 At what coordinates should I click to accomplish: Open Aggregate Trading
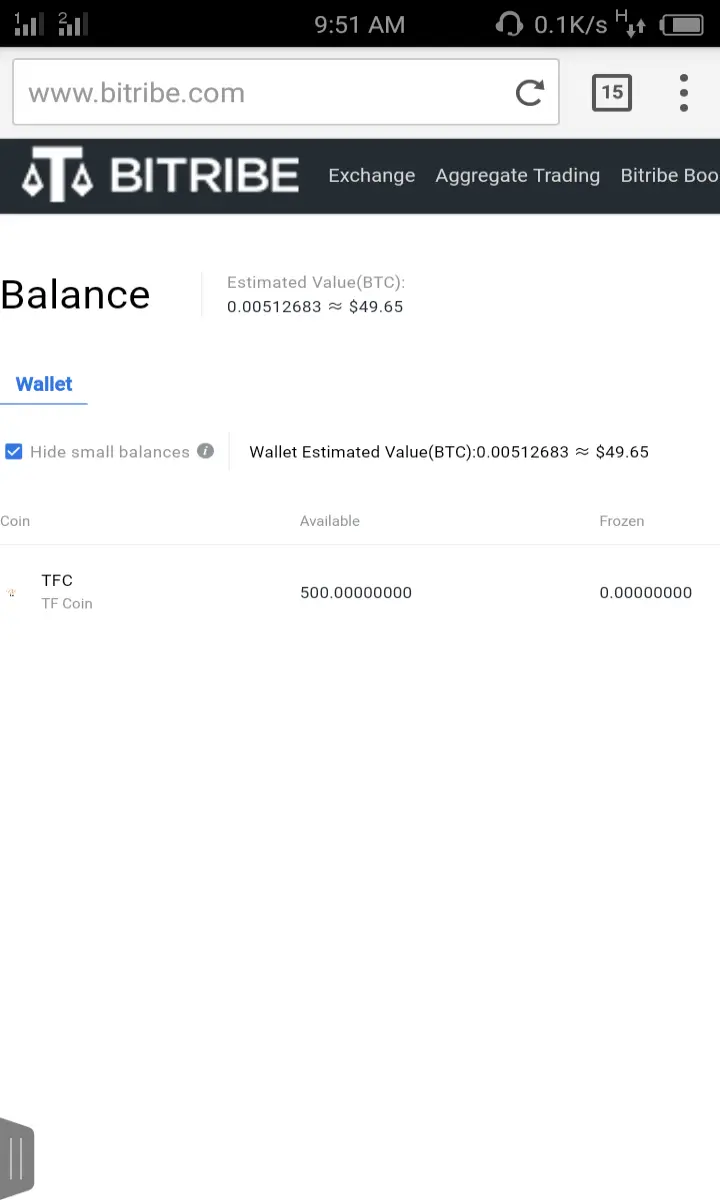click(x=517, y=175)
